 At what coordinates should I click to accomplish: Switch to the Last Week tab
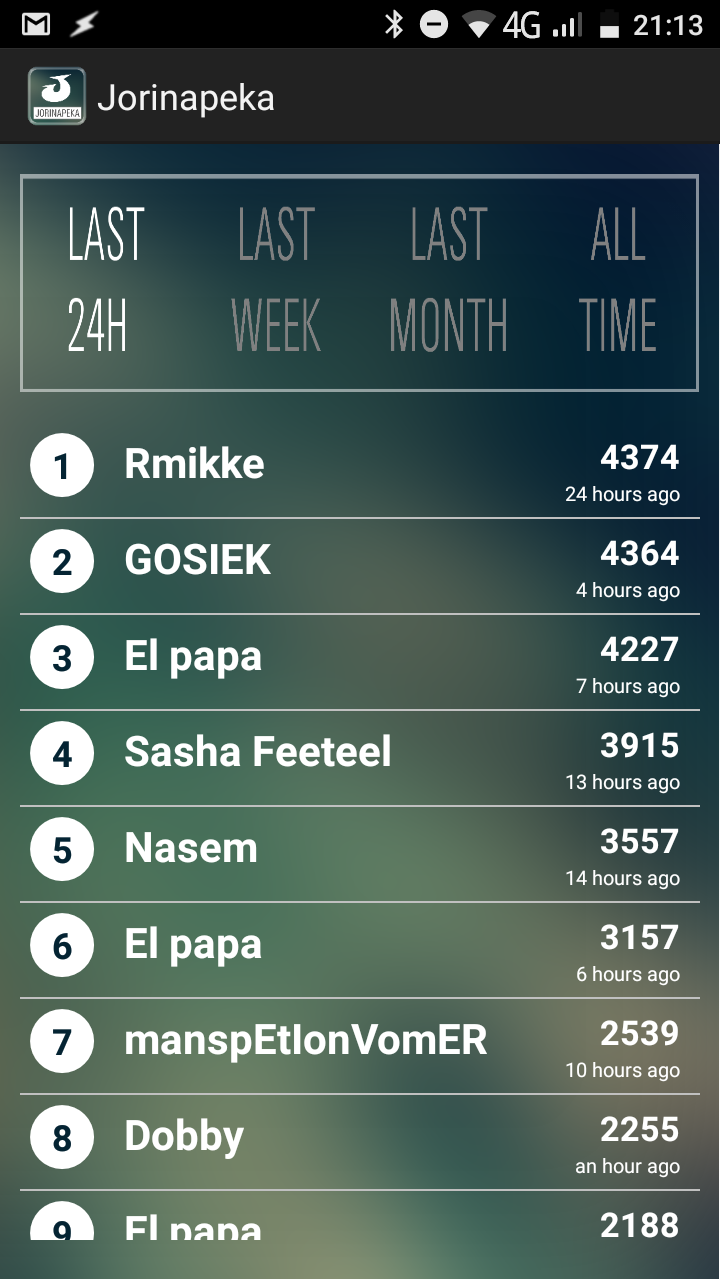pos(276,281)
